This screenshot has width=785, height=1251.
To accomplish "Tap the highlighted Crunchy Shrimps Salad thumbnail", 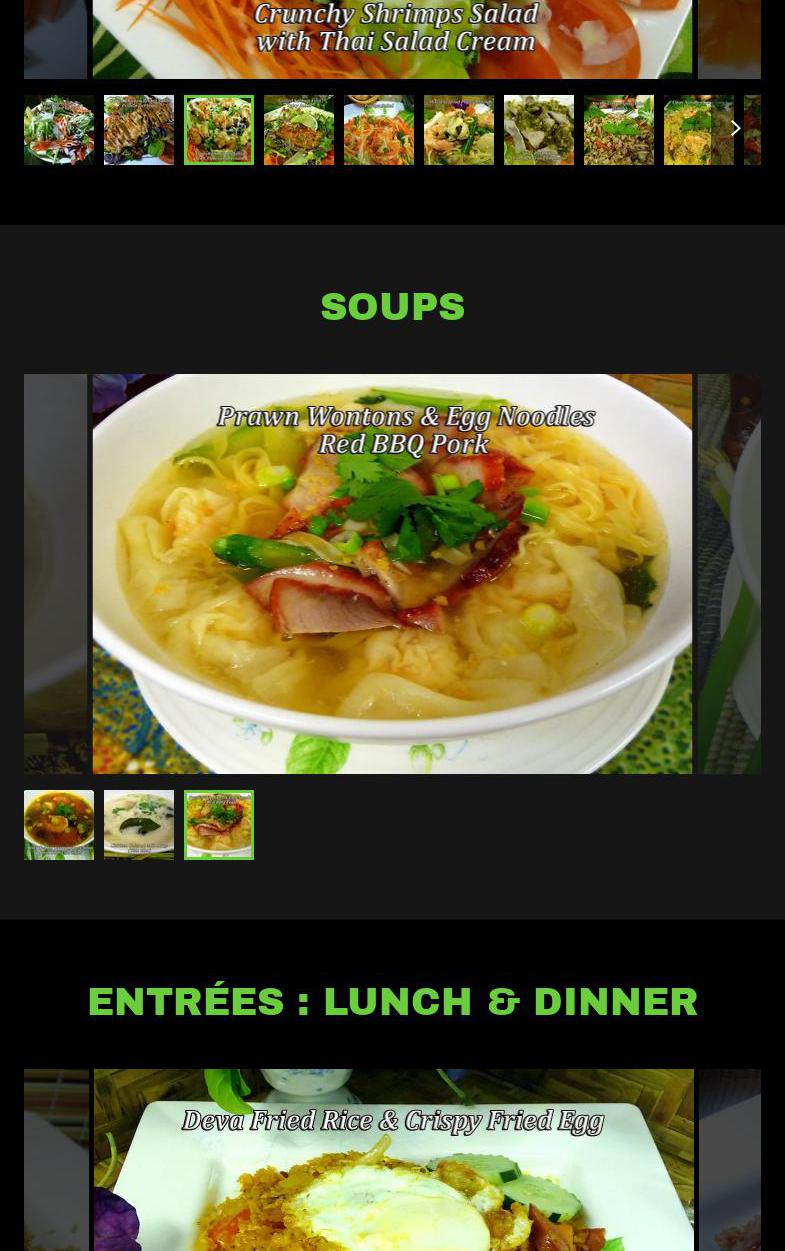I will tap(219, 130).
